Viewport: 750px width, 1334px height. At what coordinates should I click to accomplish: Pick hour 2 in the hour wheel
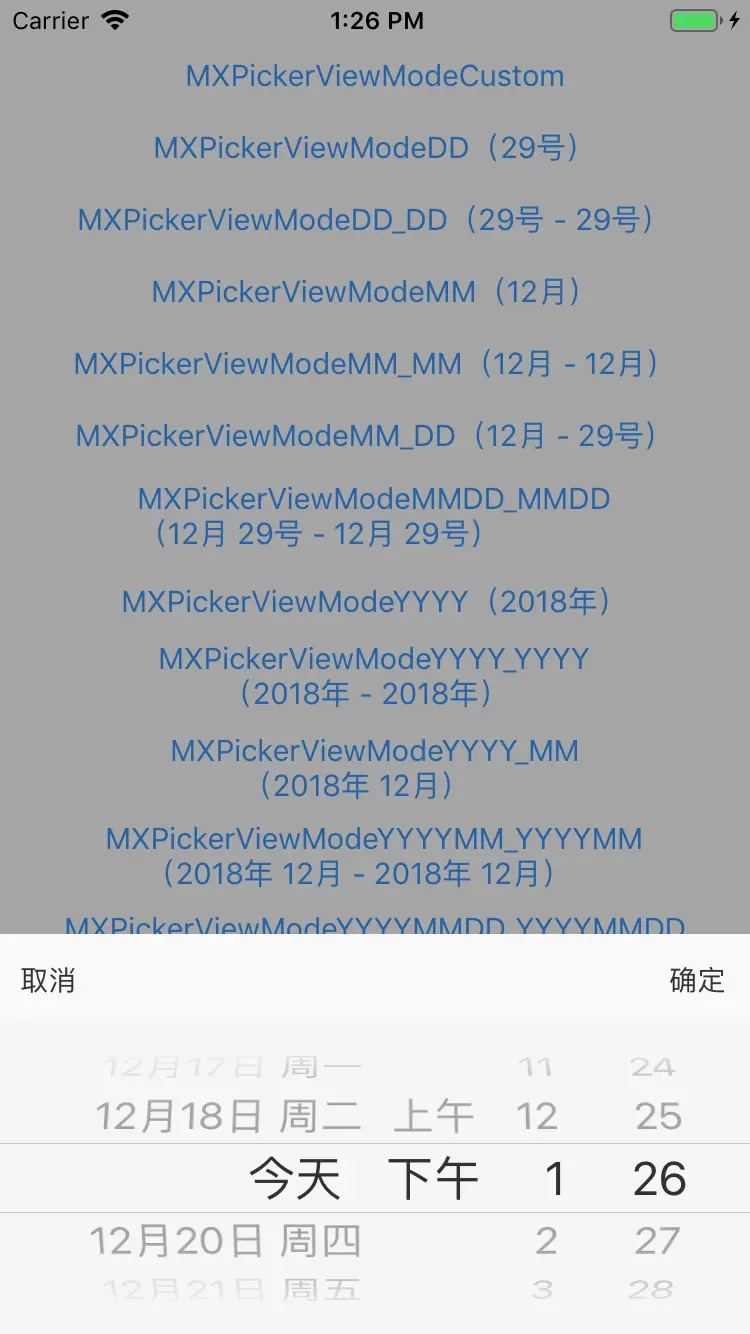(545, 1241)
